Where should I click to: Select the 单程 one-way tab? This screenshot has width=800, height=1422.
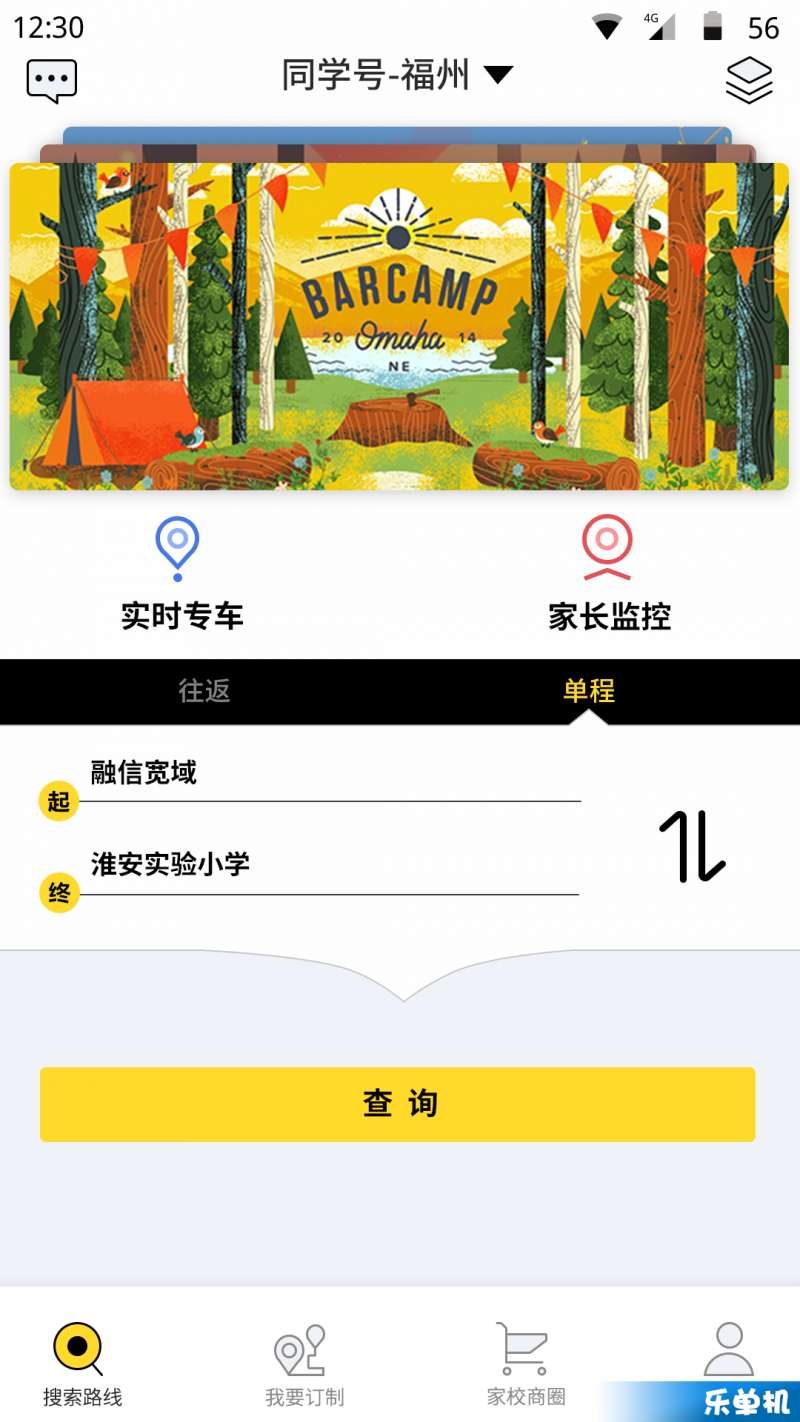tap(588, 691)
